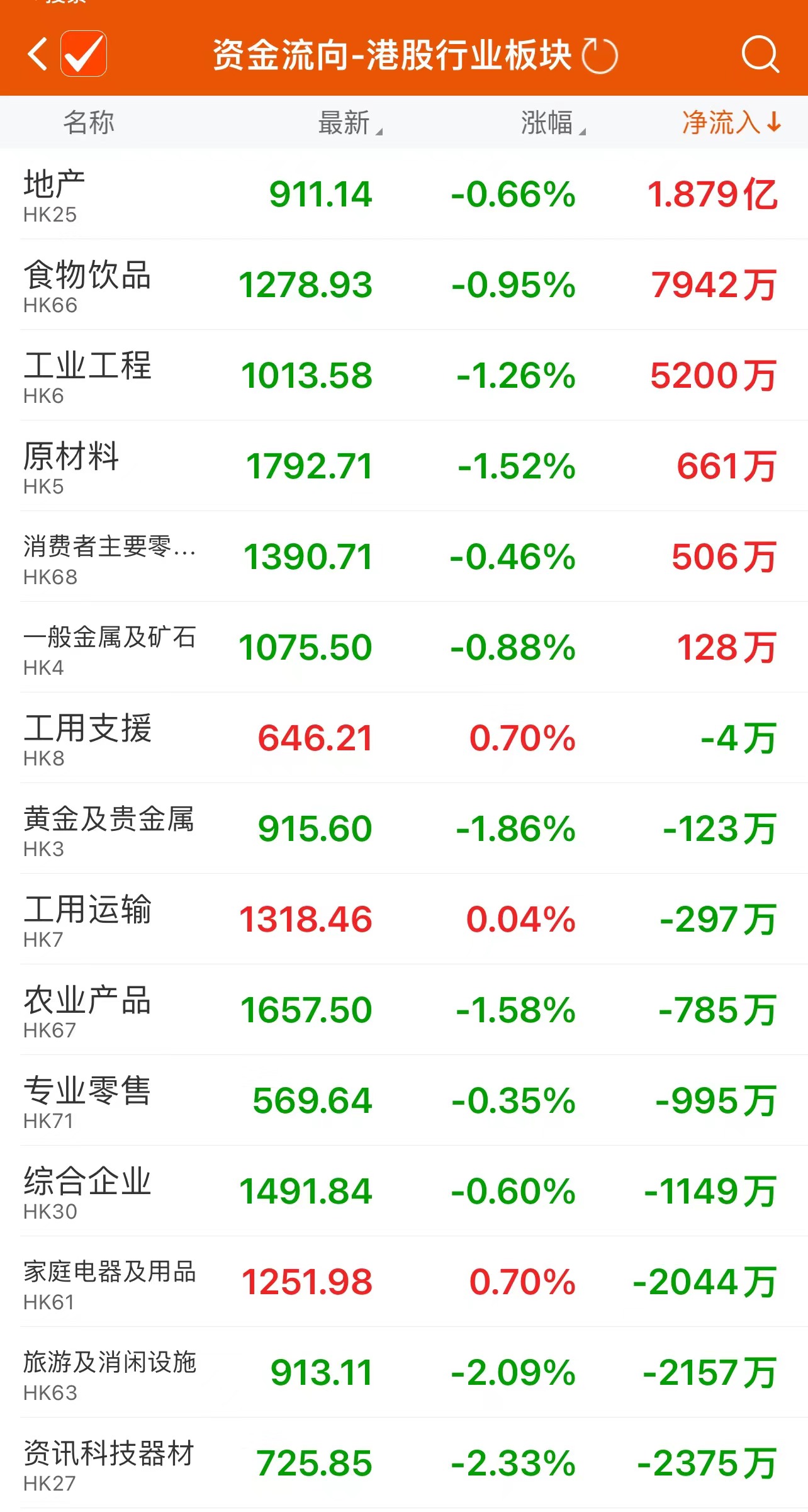Open the 地产 HK25 sector row
Viewport: 808px width, 1512px height.
click(x=403, y=195)
